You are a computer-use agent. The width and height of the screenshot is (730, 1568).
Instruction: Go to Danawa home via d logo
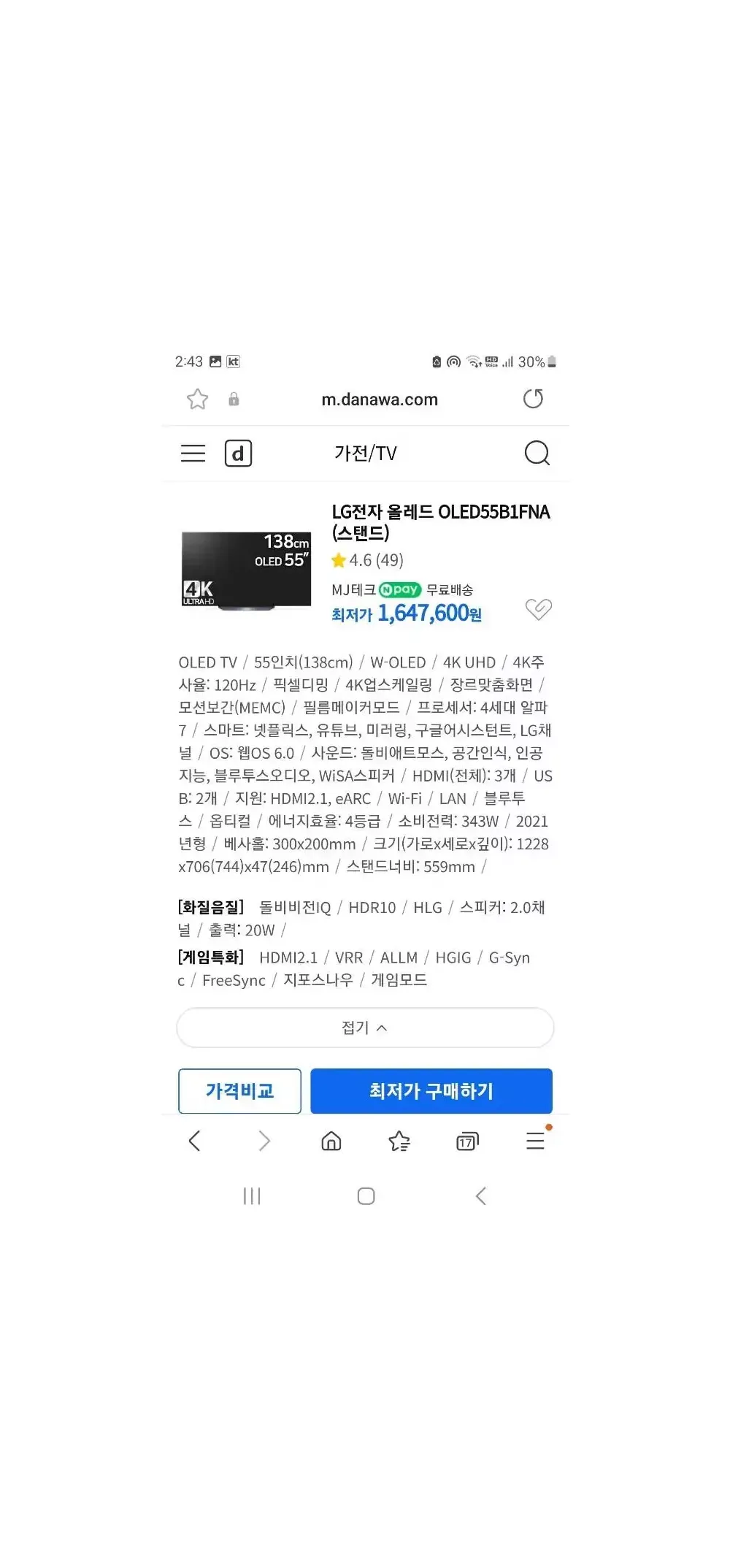[238, 454]
